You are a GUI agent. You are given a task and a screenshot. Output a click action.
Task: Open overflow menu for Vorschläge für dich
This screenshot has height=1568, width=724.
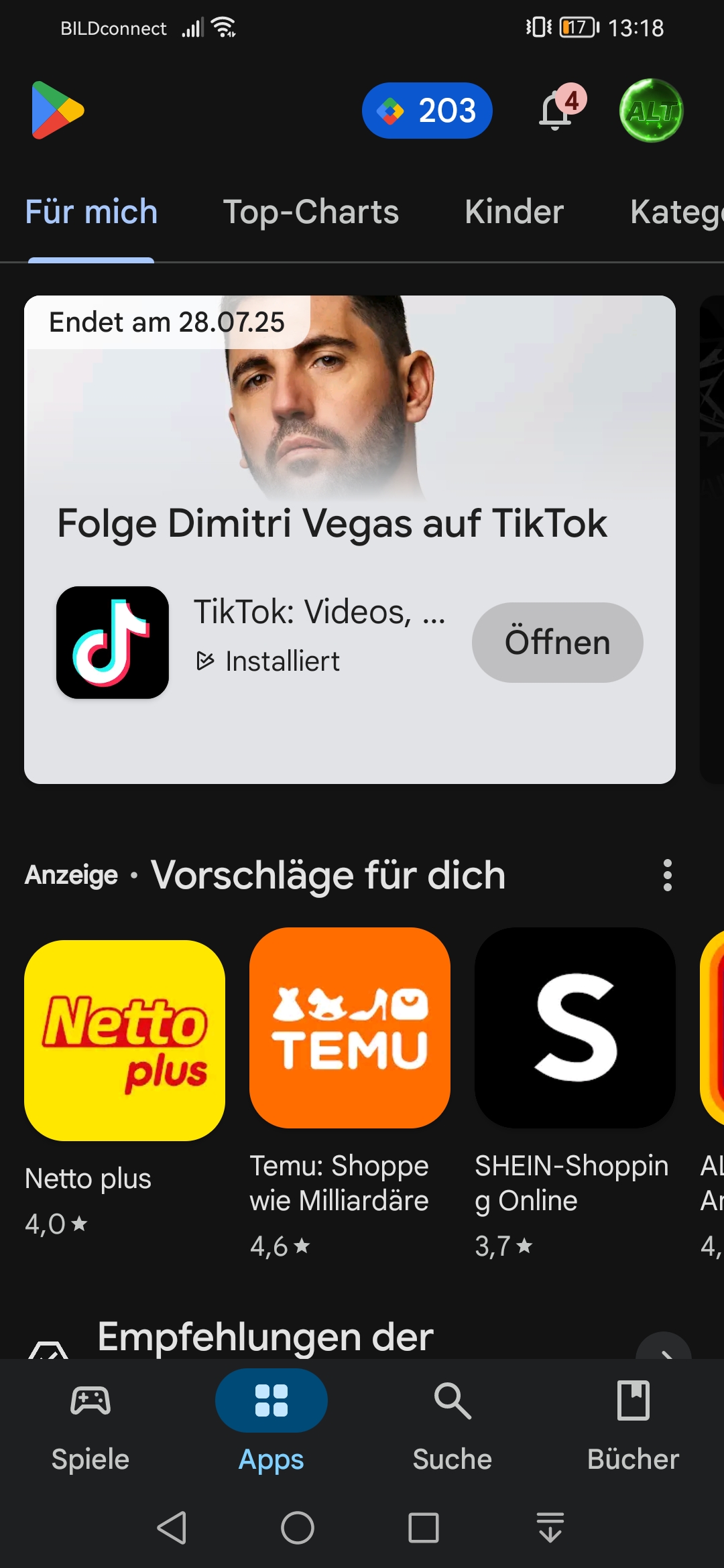(x=667, y=875)
